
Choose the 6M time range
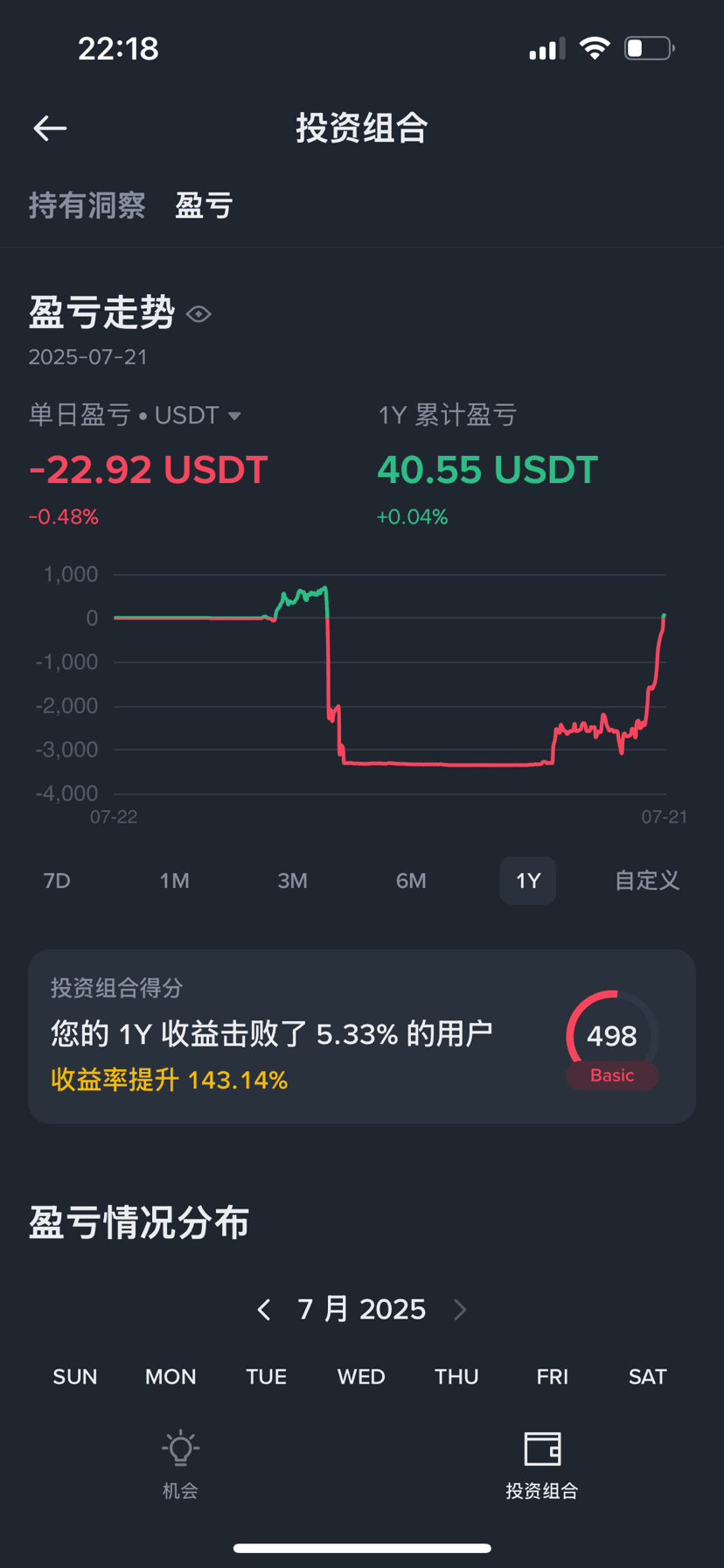click(x=411, y=880)
